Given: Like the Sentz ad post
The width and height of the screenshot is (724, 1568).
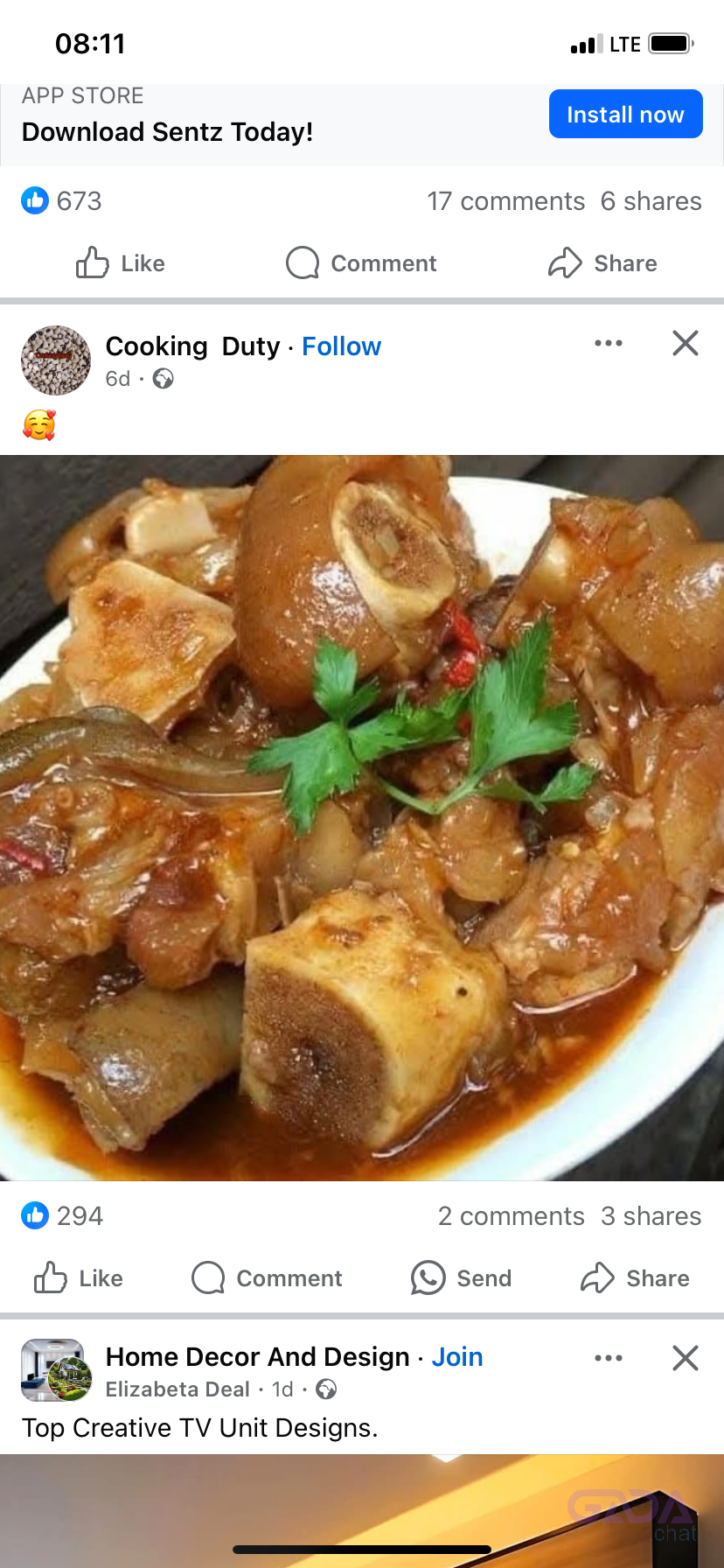Looking at the screenshot, I should (x=121, y=263).
